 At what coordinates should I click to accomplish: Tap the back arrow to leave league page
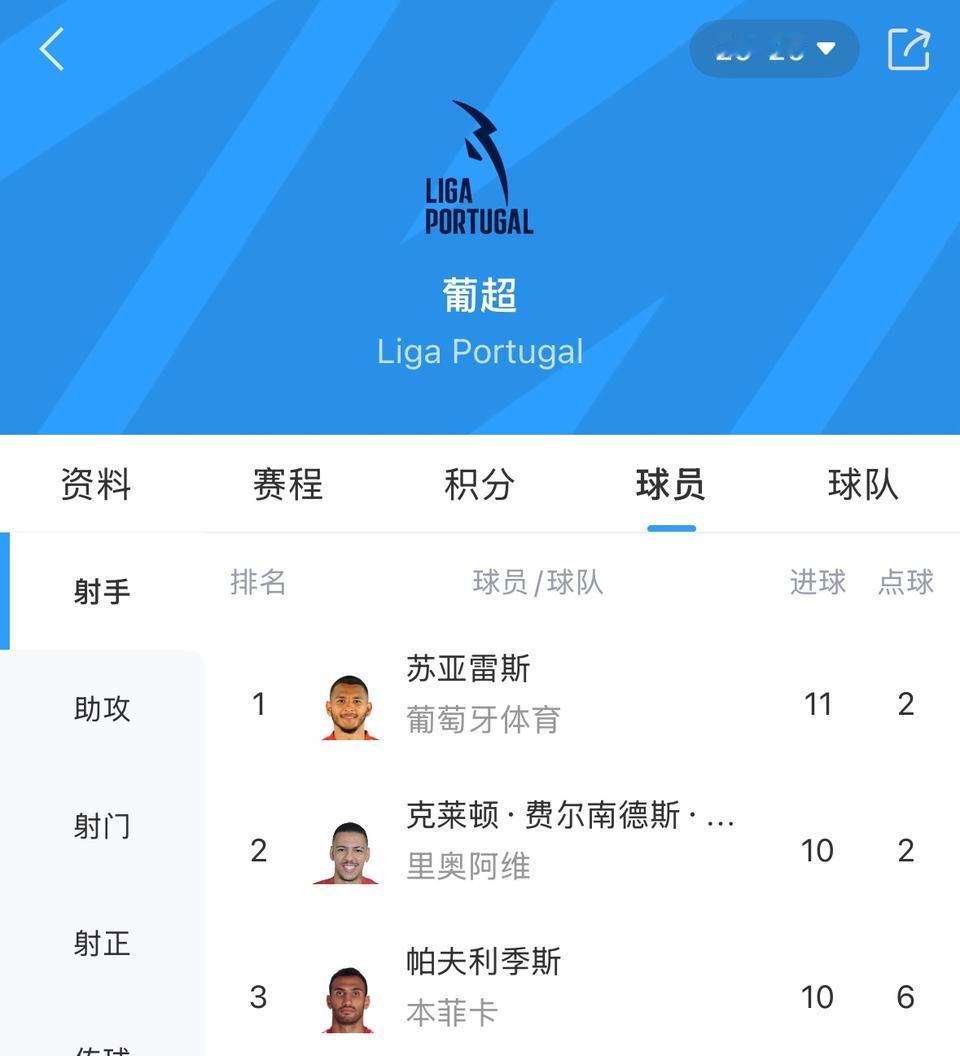(x=52, y=48)
